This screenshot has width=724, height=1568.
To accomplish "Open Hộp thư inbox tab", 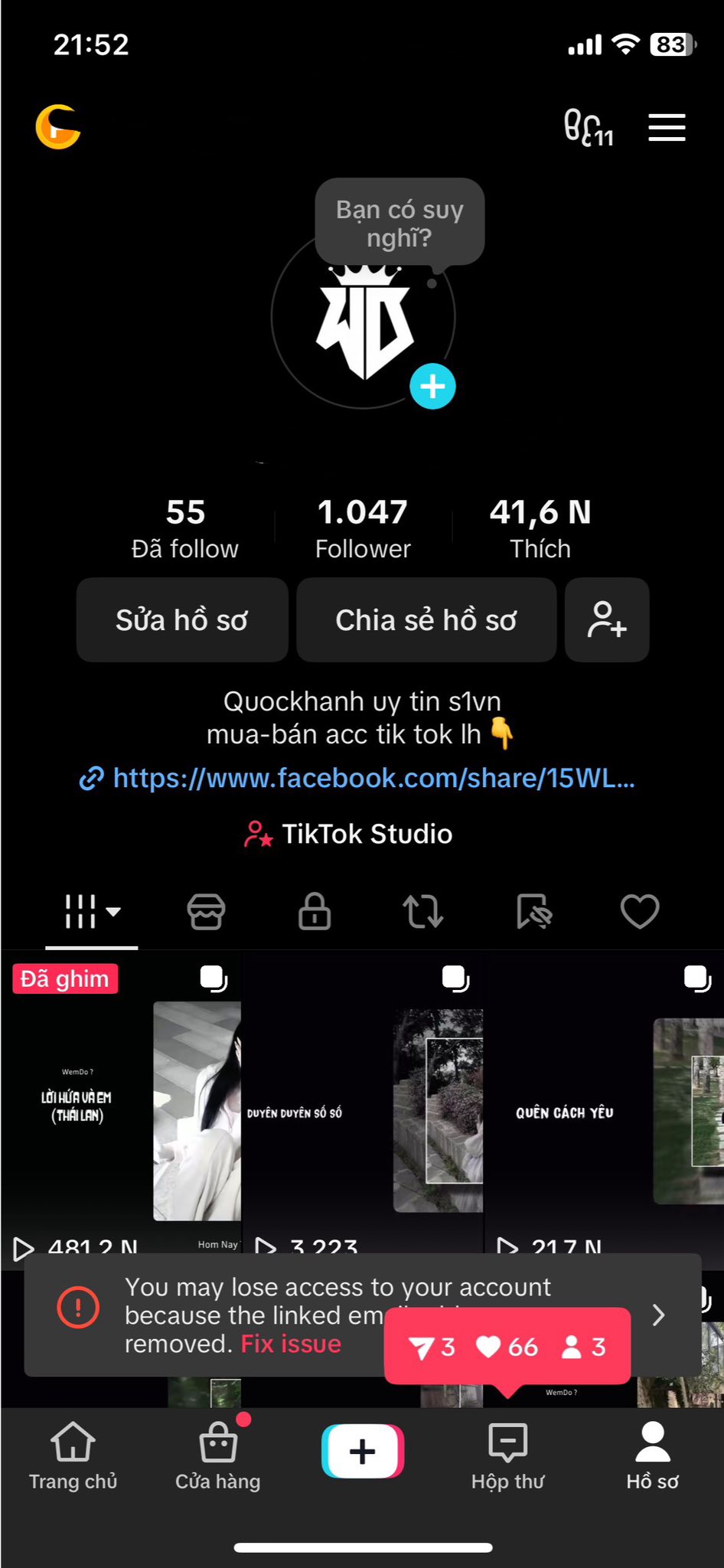I will [507, 1456].
